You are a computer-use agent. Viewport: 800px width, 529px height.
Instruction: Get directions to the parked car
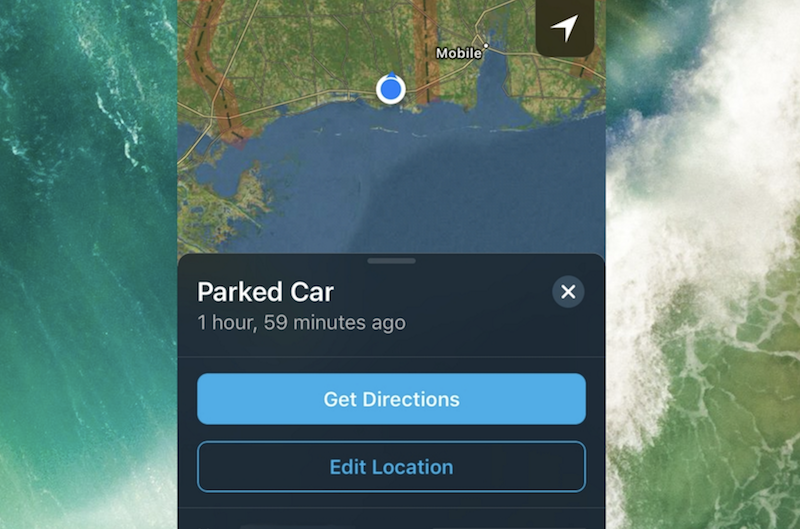pyautogui.click(x=391, y=399)
